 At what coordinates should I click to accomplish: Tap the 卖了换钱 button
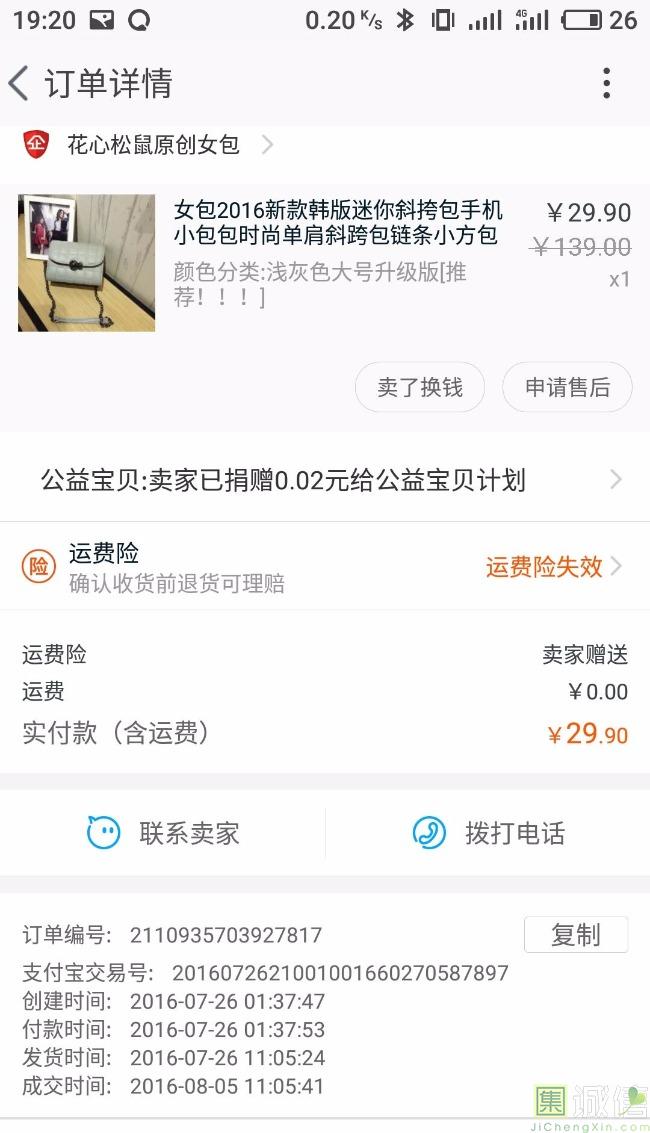click(419, 387)
